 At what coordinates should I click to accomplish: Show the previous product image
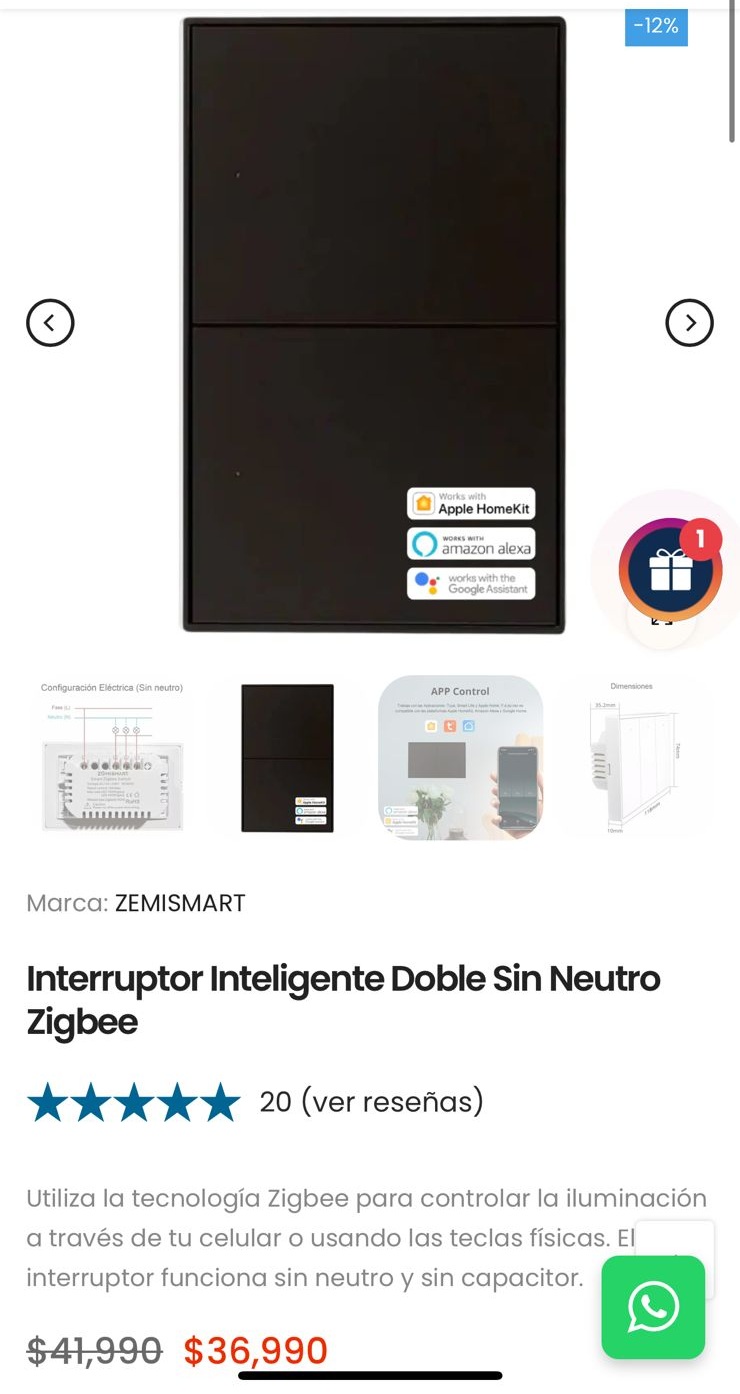click(50, 323)
